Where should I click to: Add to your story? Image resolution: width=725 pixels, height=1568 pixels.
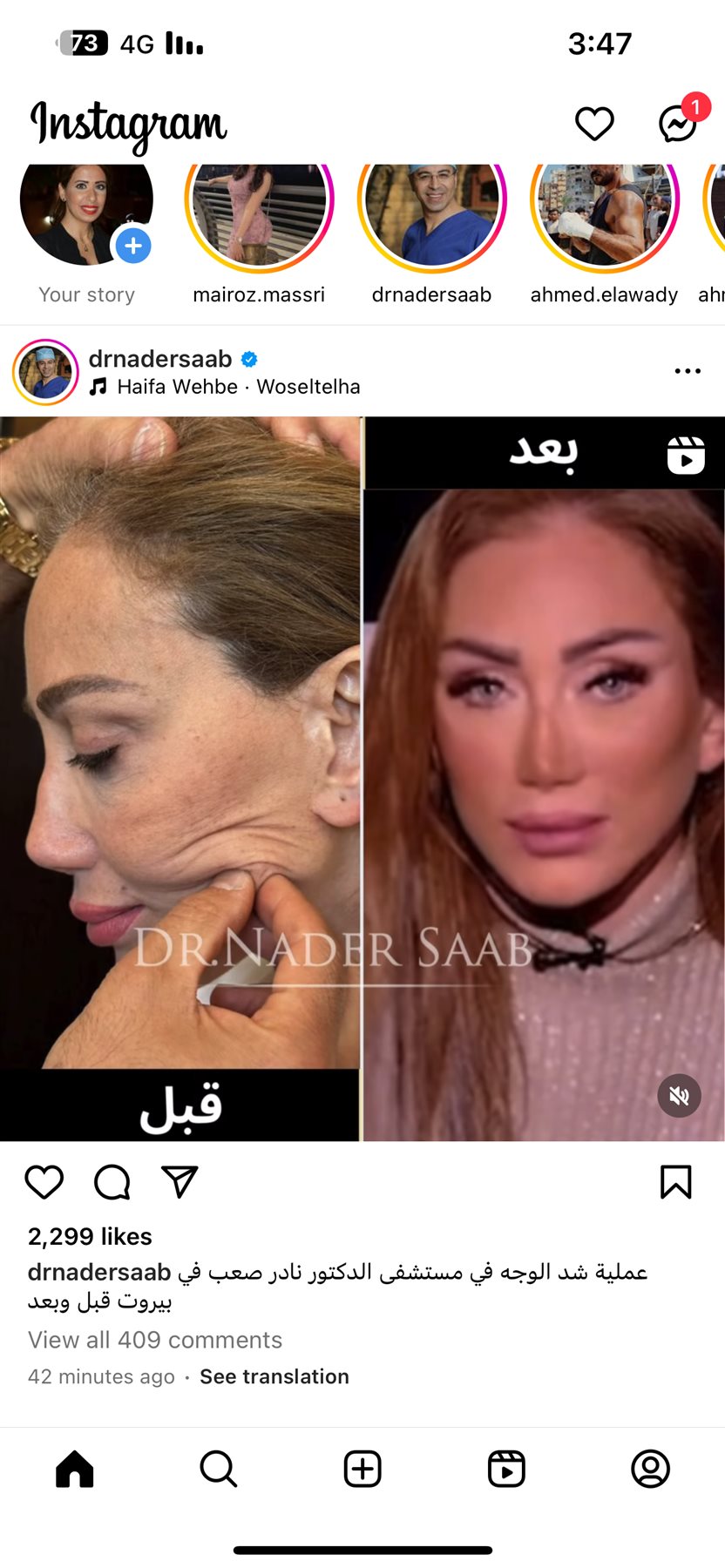tap(133, 246)
